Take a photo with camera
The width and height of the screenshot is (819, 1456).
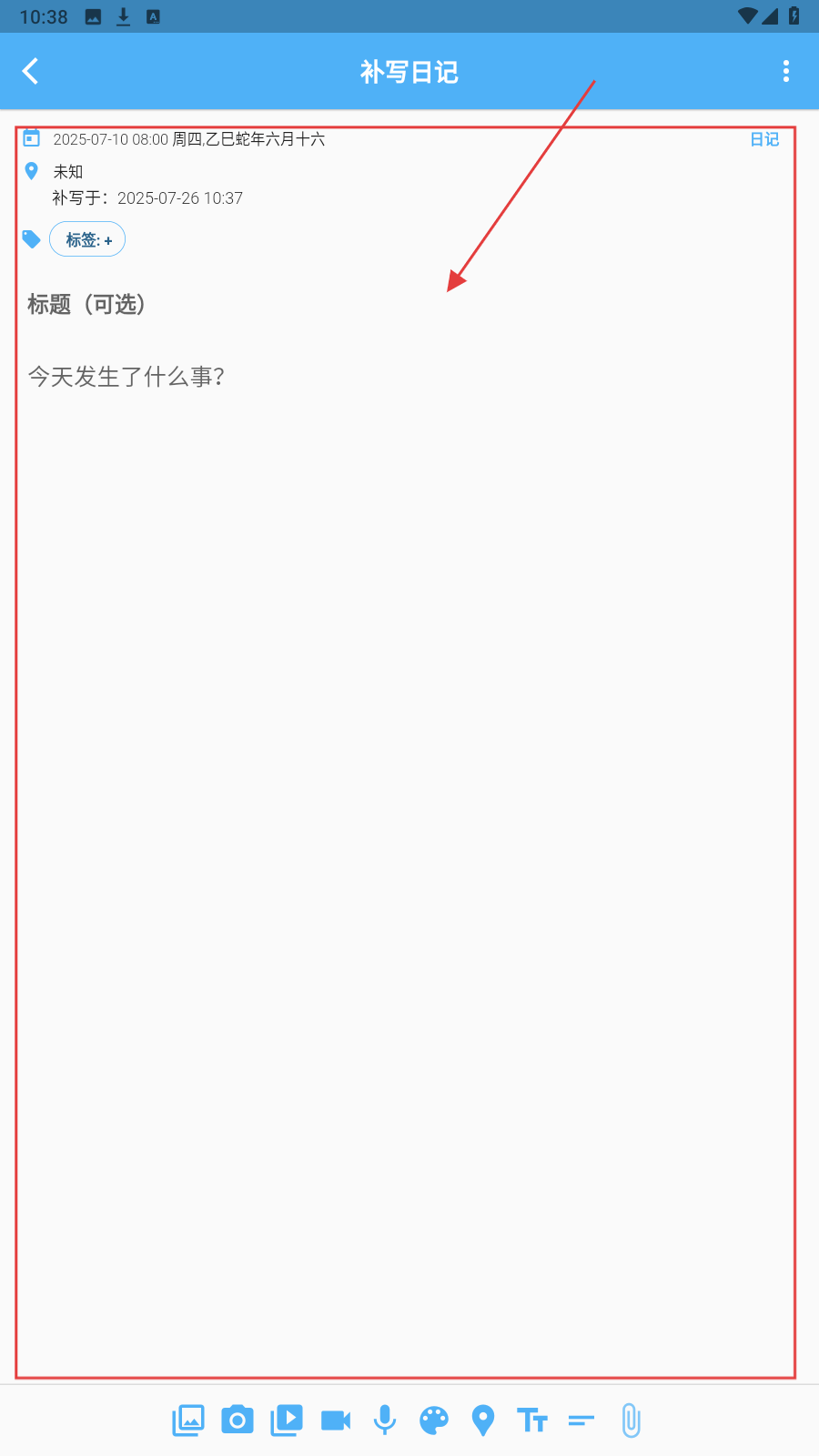click(238, 1420)
